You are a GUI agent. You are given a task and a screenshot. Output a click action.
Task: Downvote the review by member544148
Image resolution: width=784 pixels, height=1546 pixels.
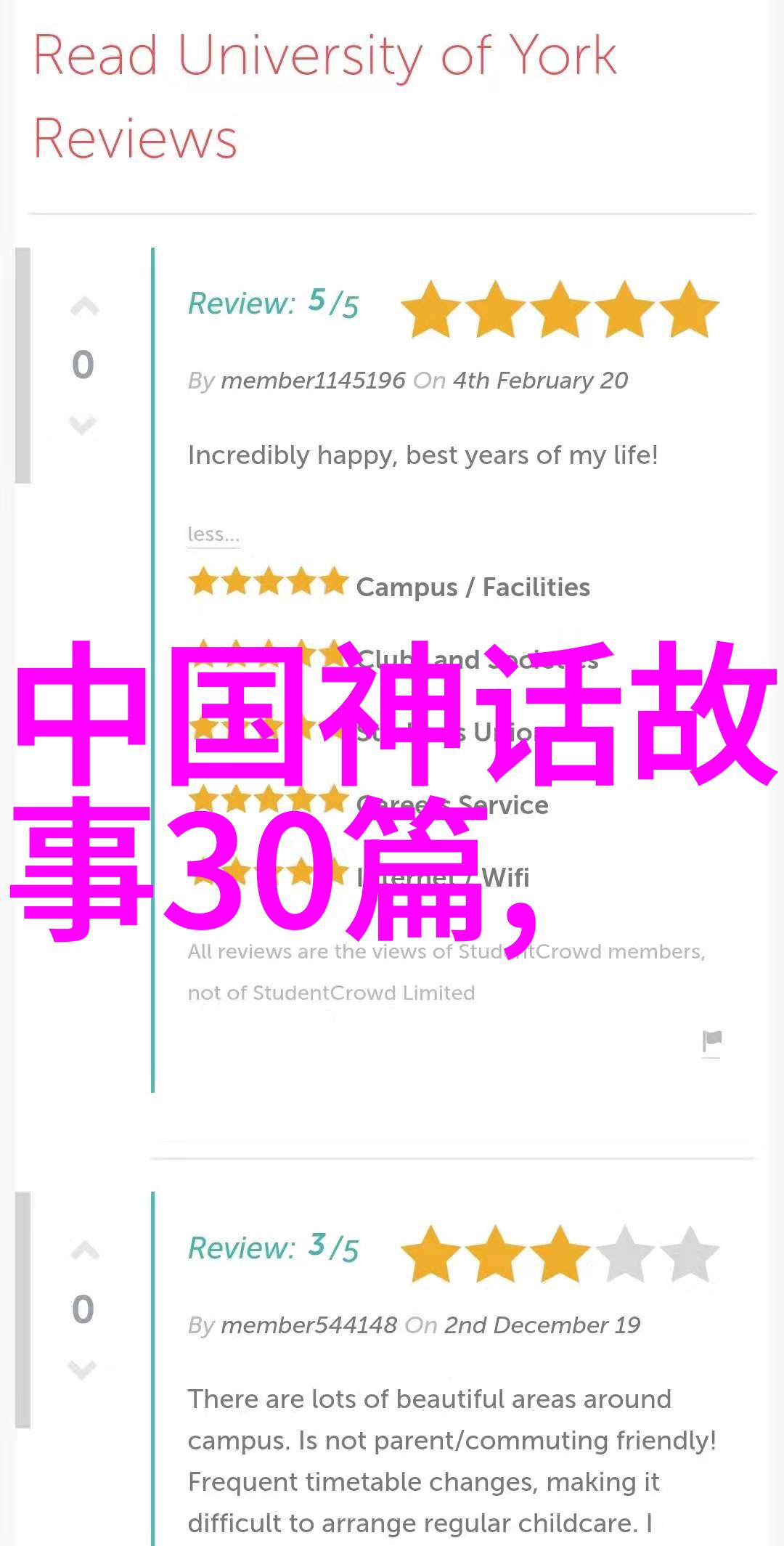83,1369
